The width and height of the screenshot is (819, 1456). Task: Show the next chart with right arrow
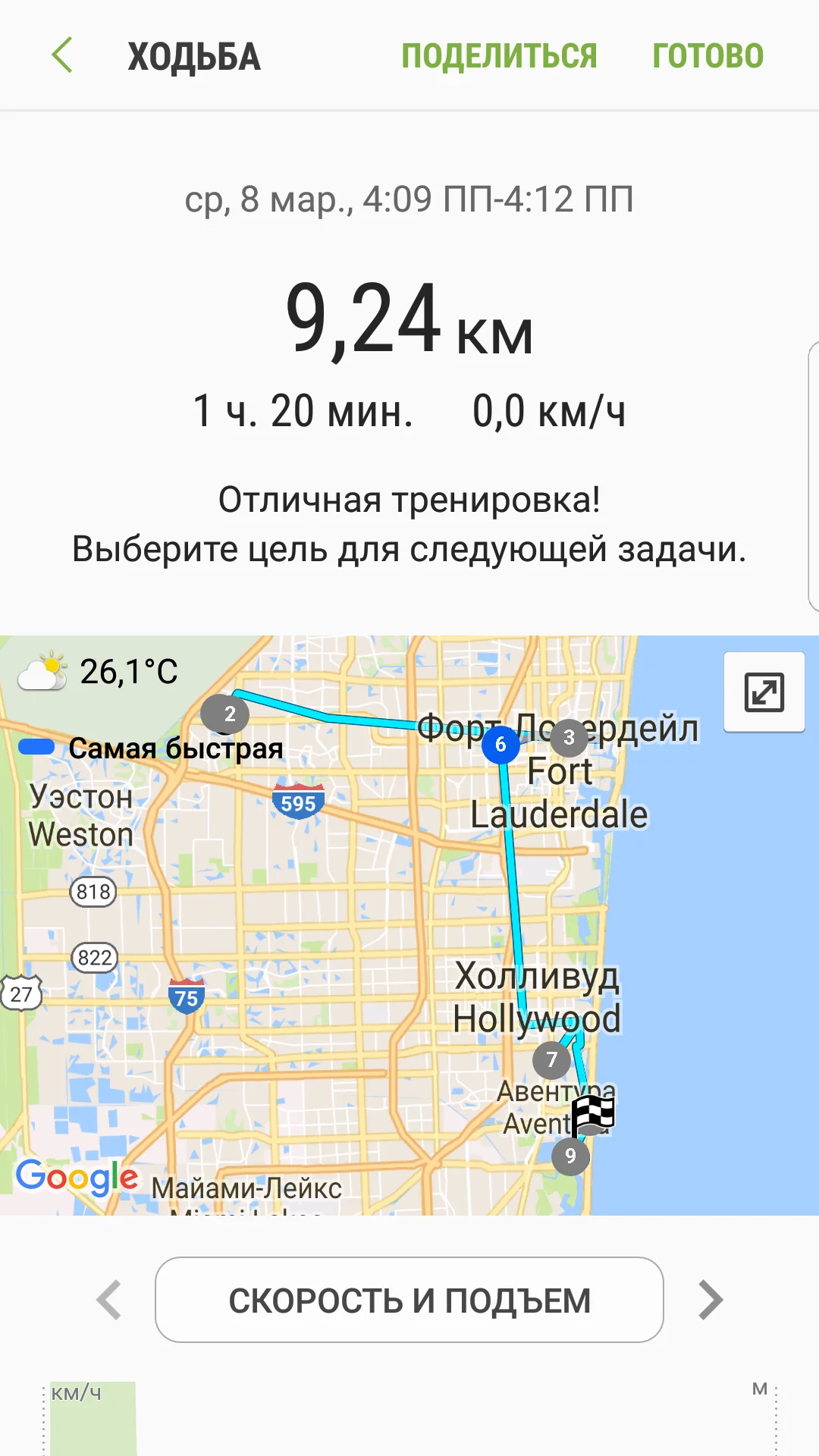710,1300
